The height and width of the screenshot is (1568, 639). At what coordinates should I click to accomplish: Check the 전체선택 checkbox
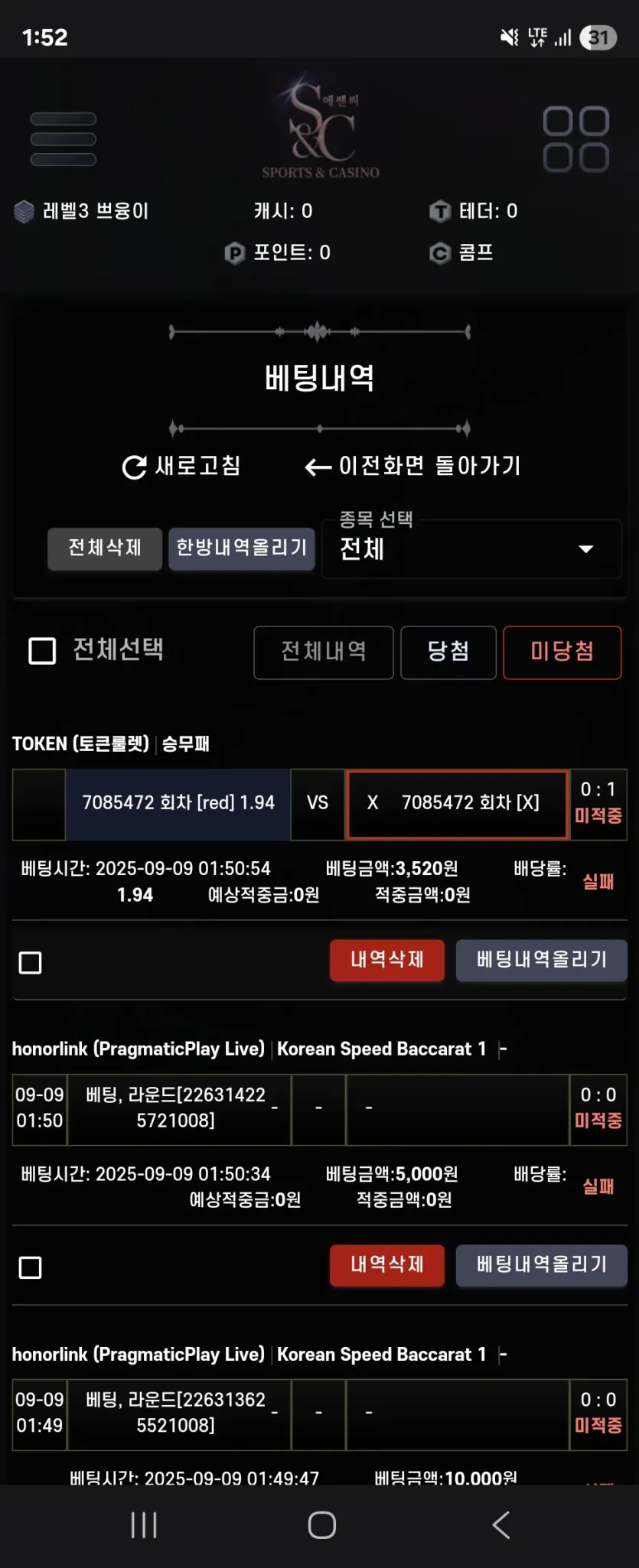tap(42, 651)
